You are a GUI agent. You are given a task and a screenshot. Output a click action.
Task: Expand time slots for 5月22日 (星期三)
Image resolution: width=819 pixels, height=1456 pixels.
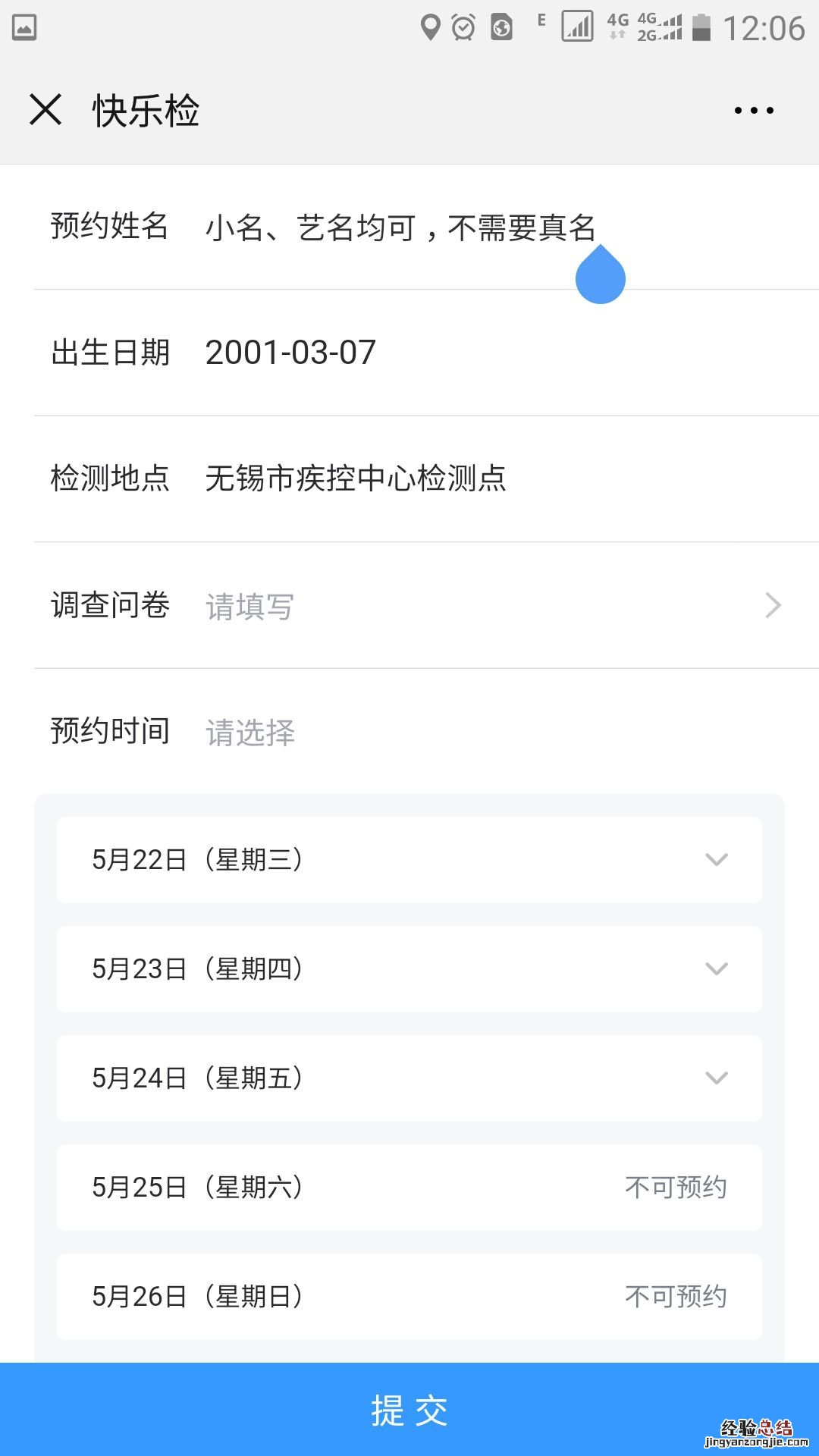[x=409, y=860]
